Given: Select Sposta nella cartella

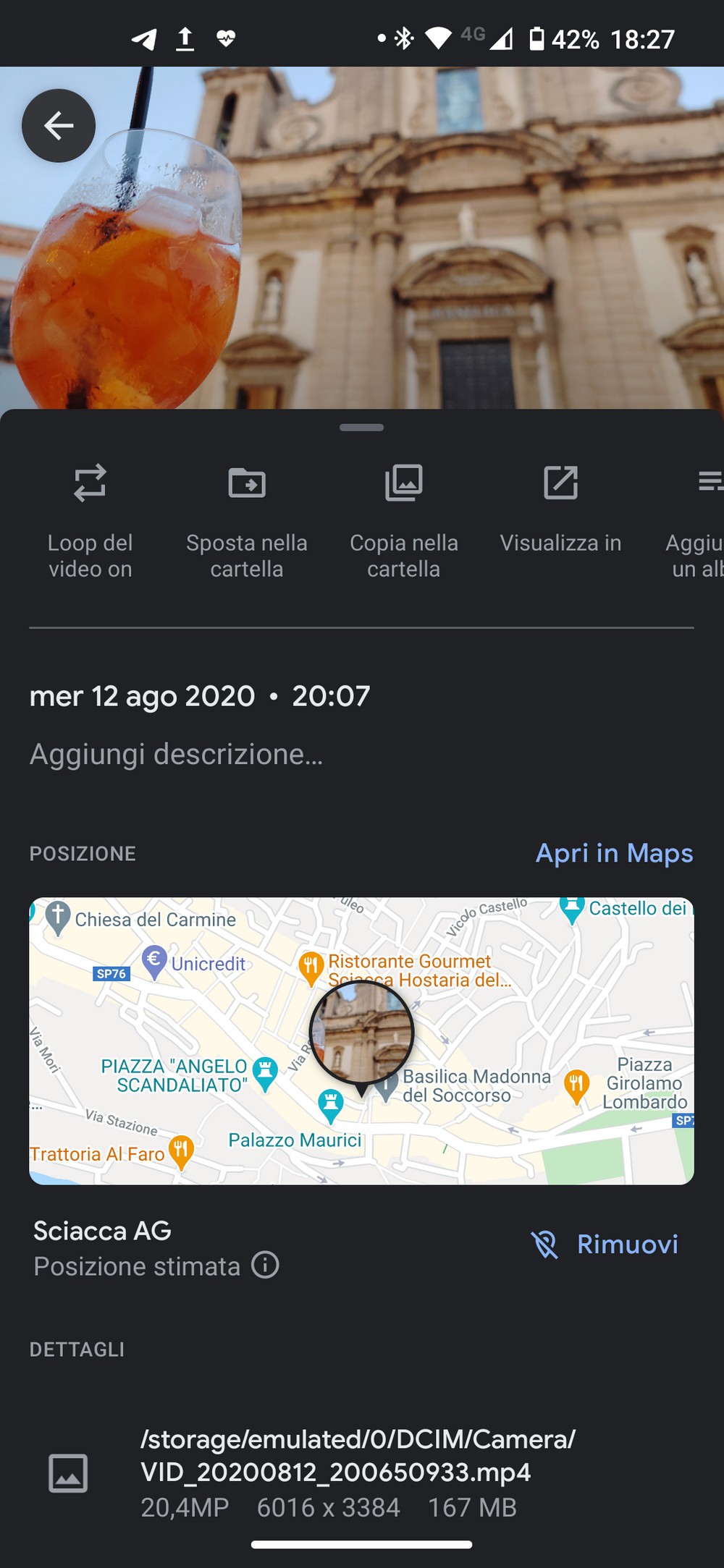Looking at the screenshot, I should 247,521.
